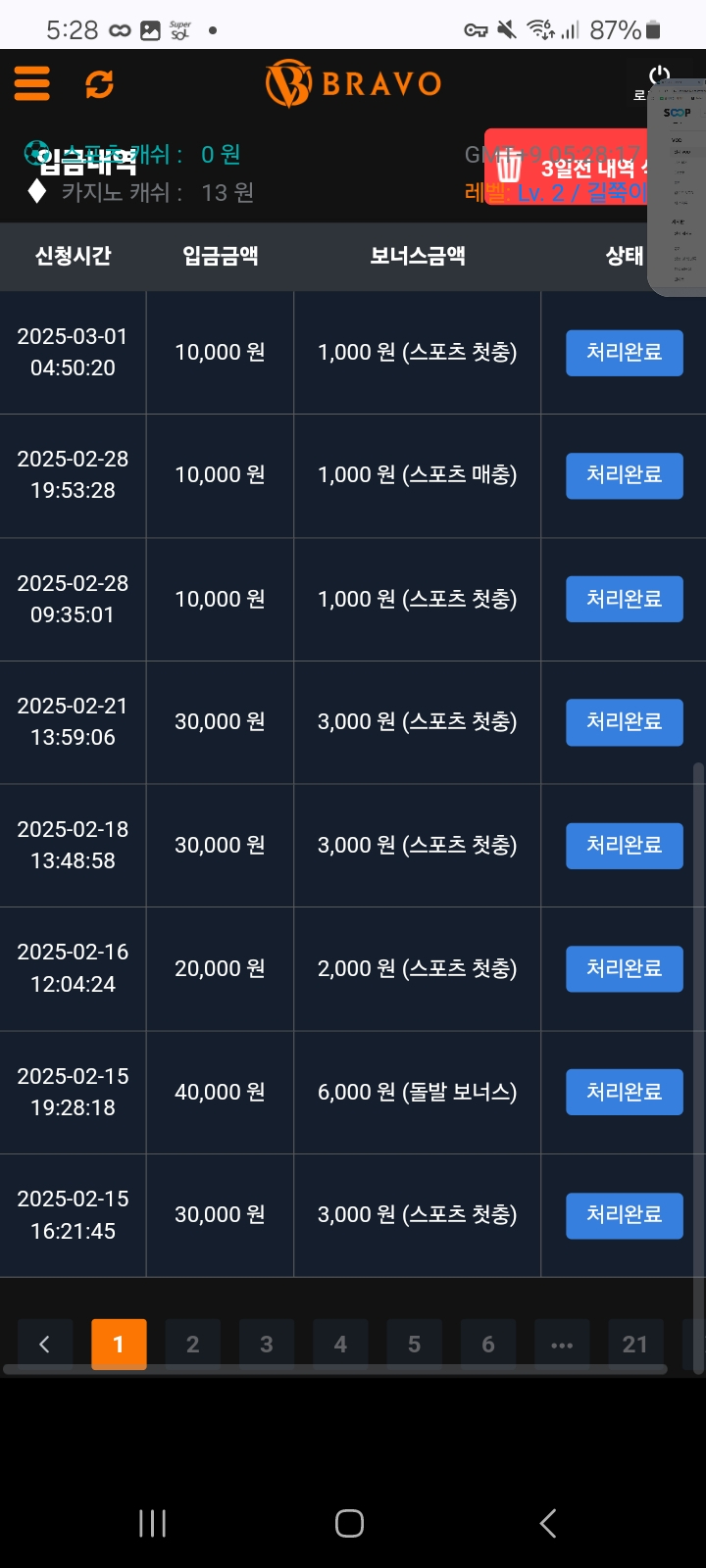Tap 처리완료 for the 40,000 원 deposit

coord(624,1092)
